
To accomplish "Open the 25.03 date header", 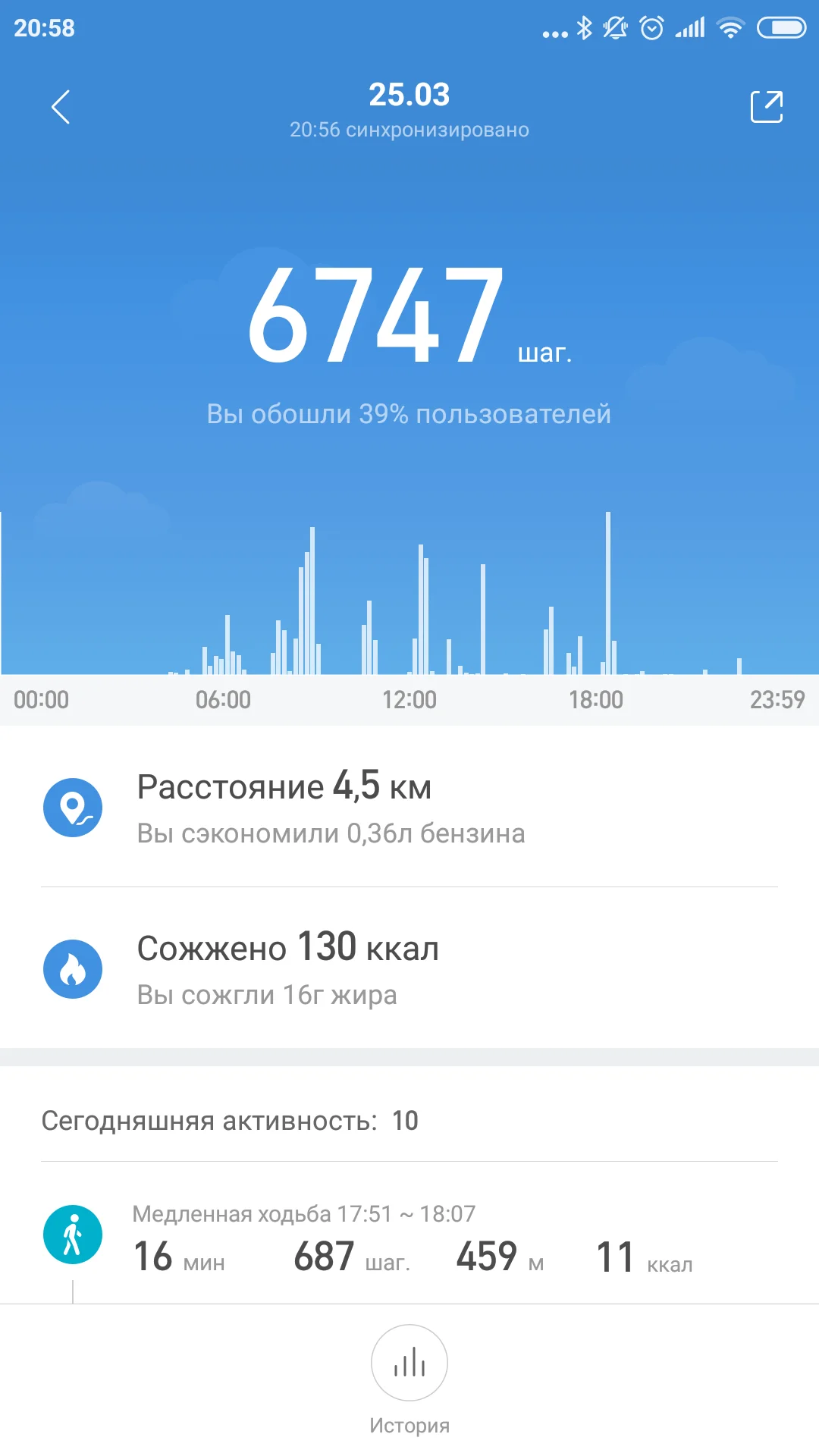I will coord(409,94).
